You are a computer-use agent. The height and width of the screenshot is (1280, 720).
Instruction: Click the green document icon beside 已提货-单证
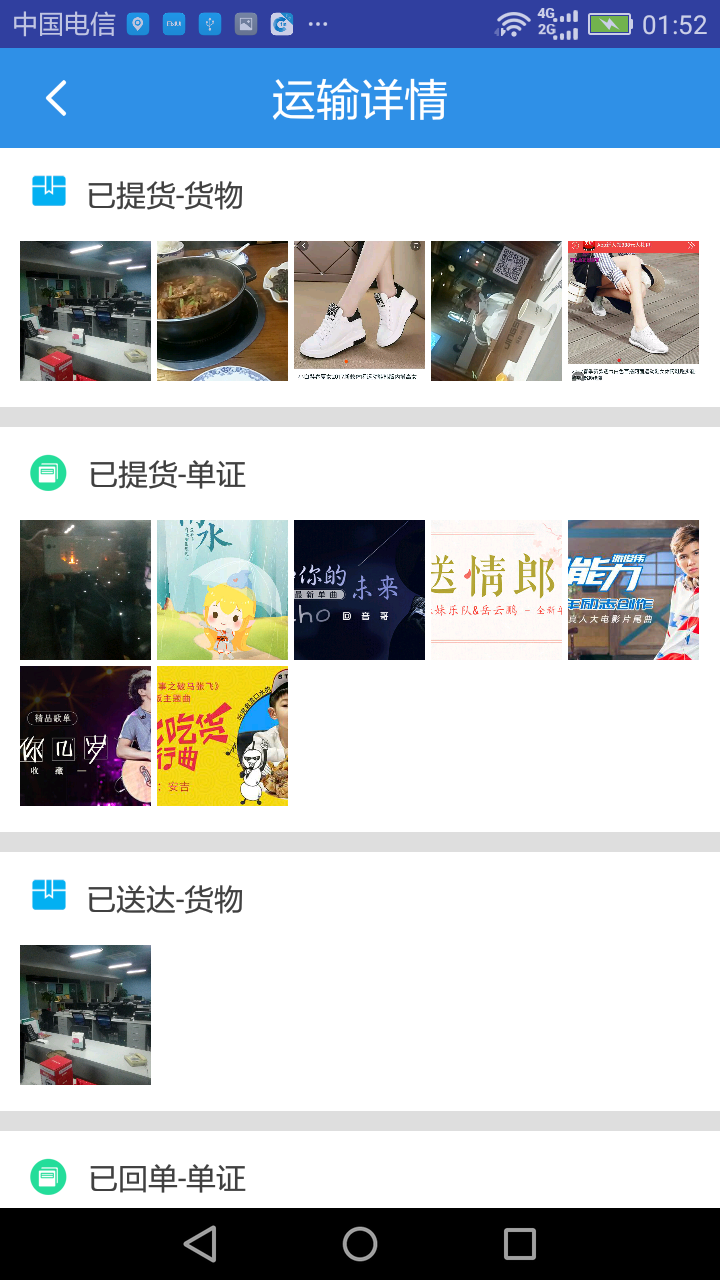click(46, 475)
